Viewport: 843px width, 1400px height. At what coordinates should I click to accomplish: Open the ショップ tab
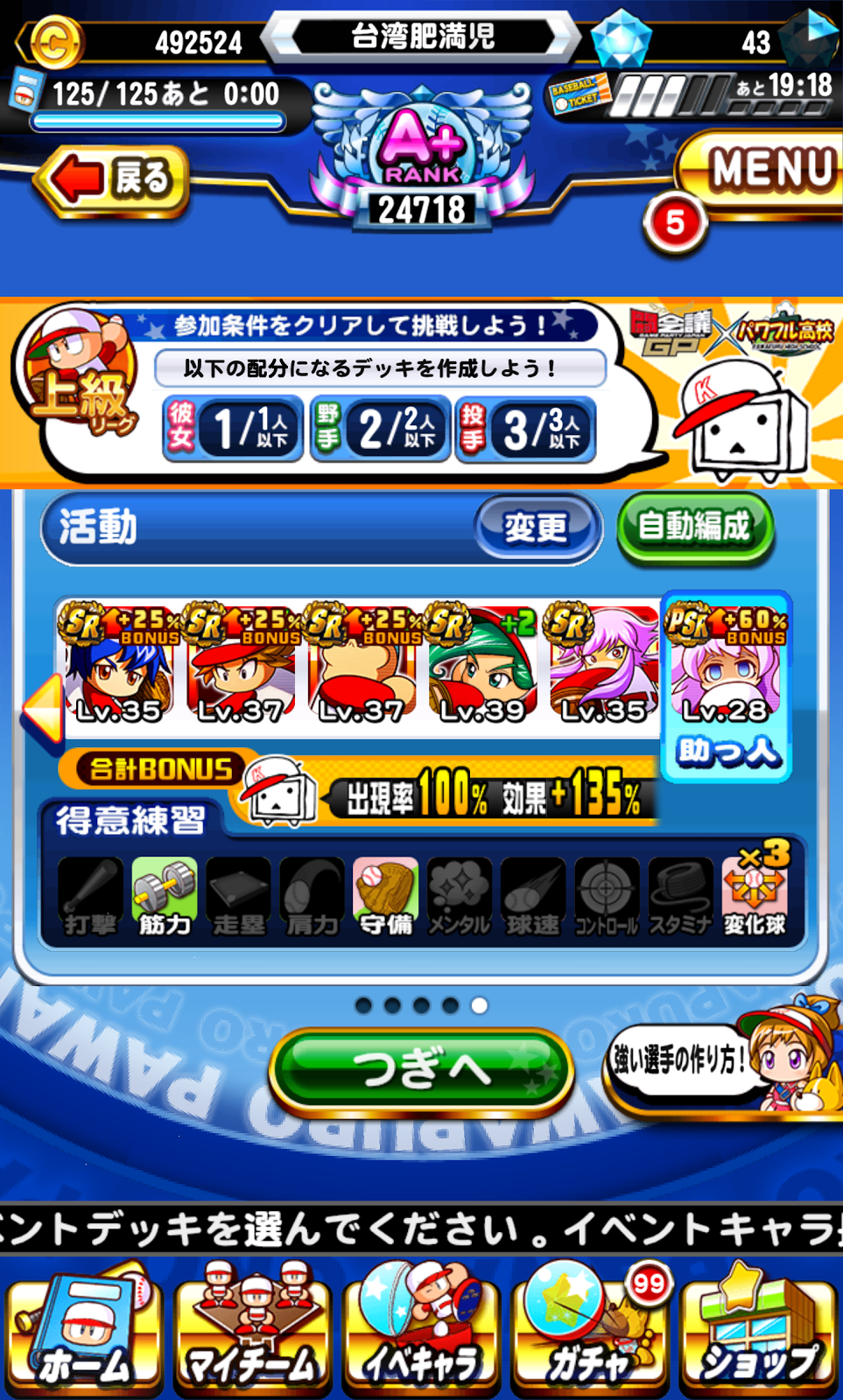(758, 1330)
